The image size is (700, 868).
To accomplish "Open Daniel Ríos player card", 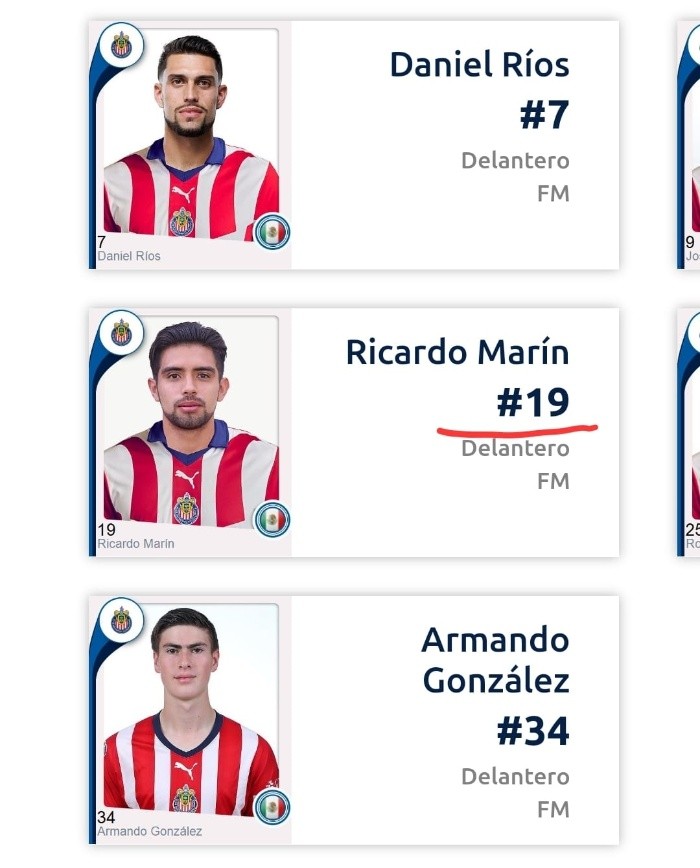I will click(353, 145).
